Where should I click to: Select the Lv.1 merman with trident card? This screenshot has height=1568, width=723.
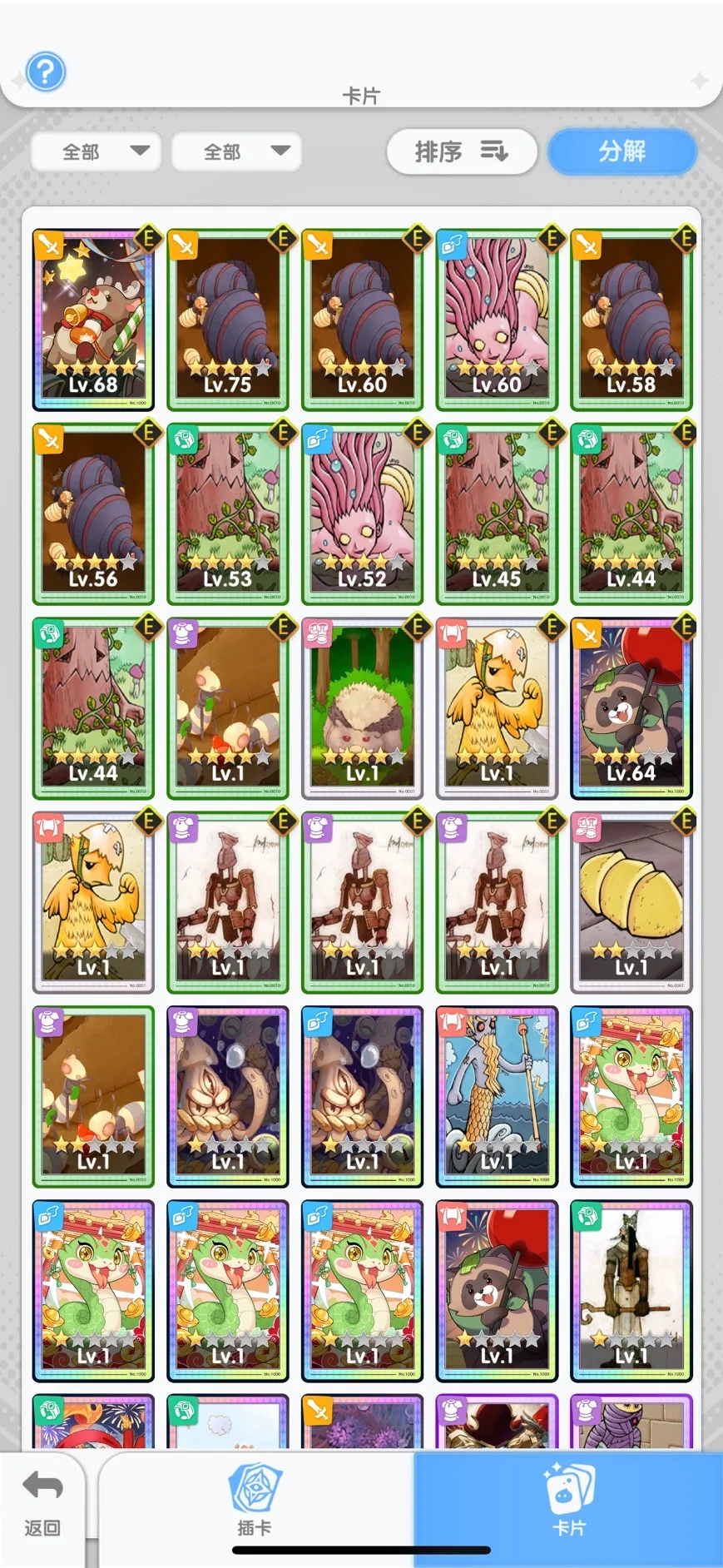(497, 1096)
